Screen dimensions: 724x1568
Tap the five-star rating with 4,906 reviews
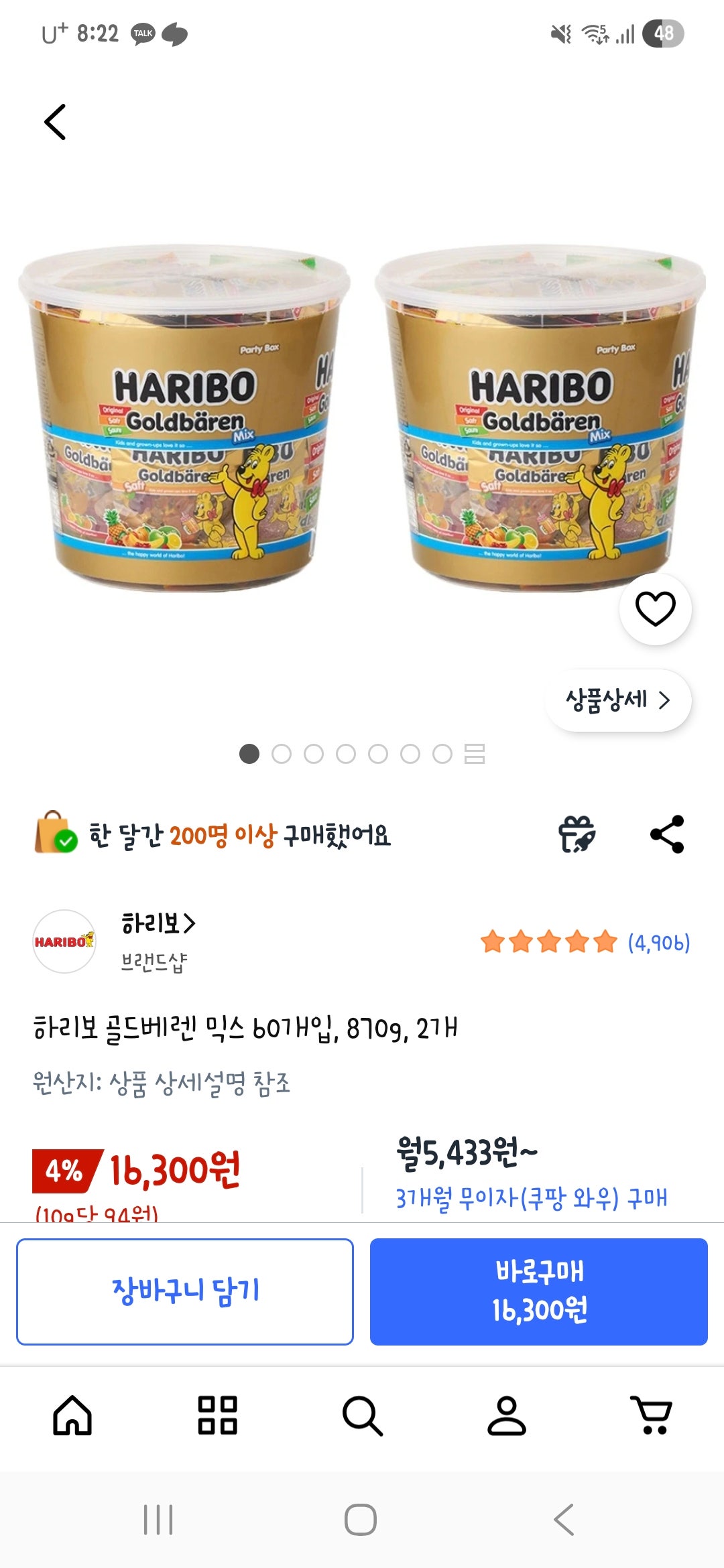point(583,941)
